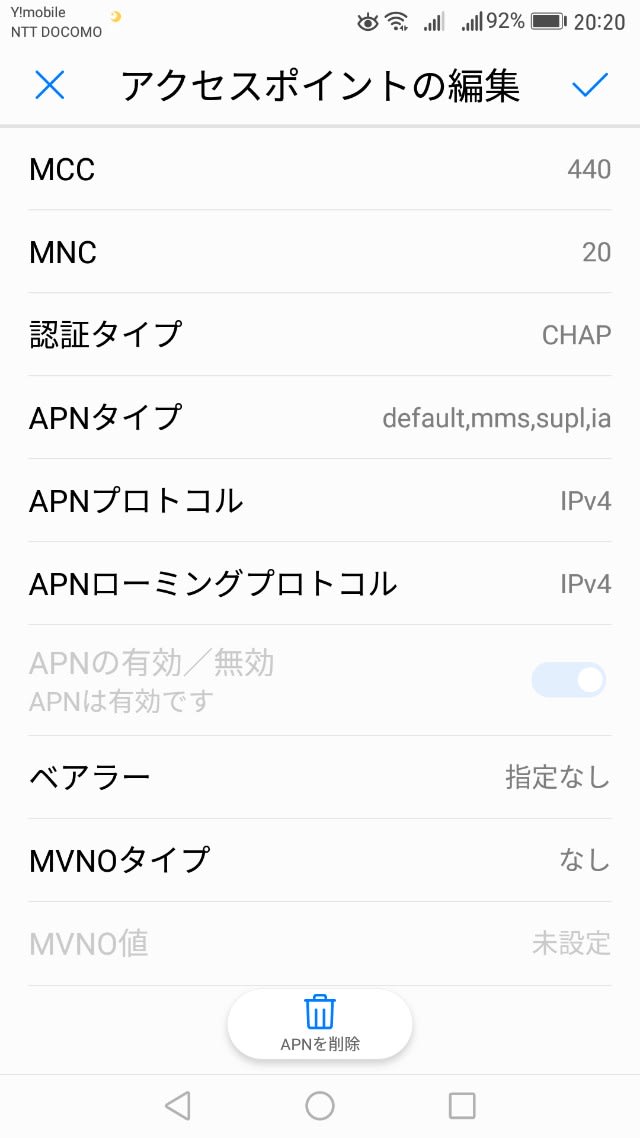Open recent apps from the navigation bar
640x1138 pixels.
(x=462, y=1106)
